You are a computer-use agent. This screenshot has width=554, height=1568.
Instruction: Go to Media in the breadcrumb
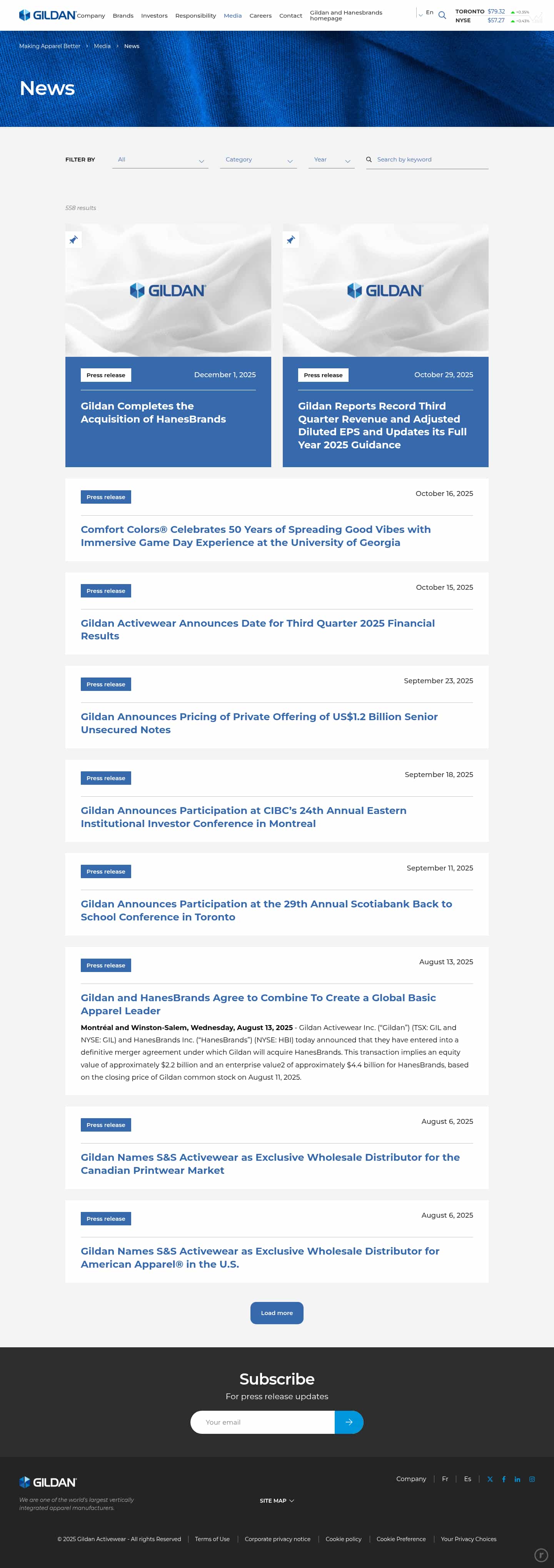click(102, 46)
